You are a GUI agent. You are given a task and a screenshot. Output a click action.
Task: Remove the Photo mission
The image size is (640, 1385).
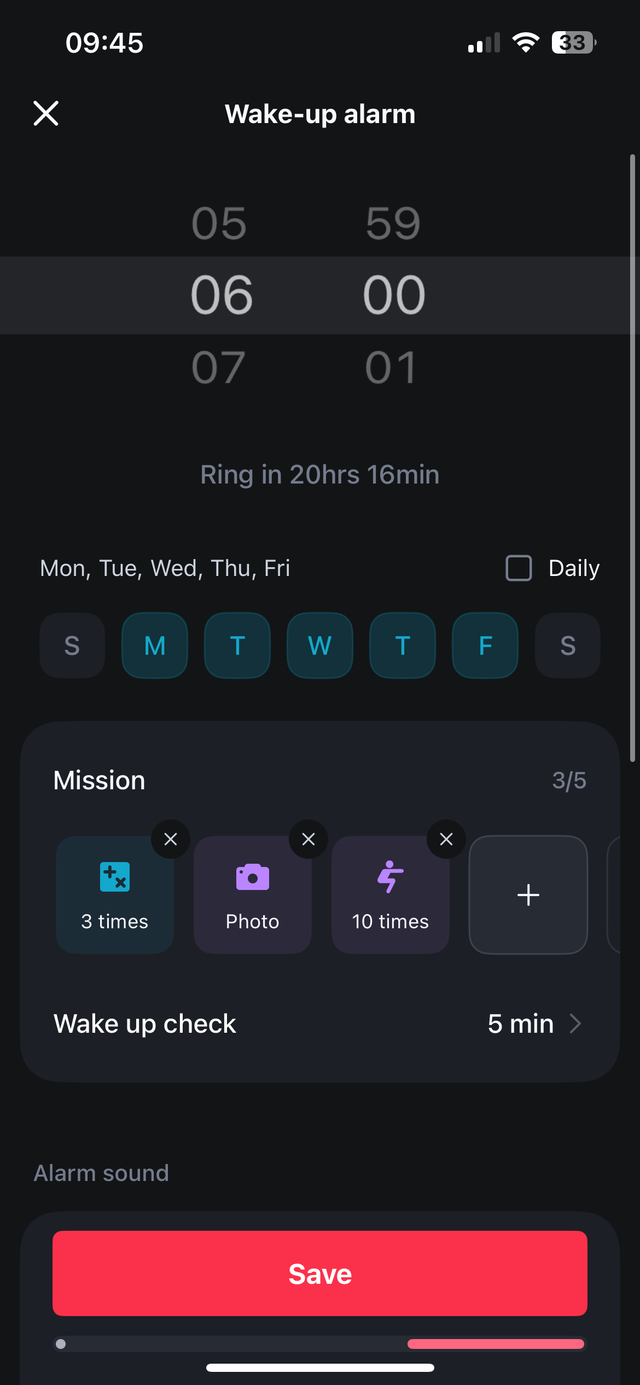(308, 840)
